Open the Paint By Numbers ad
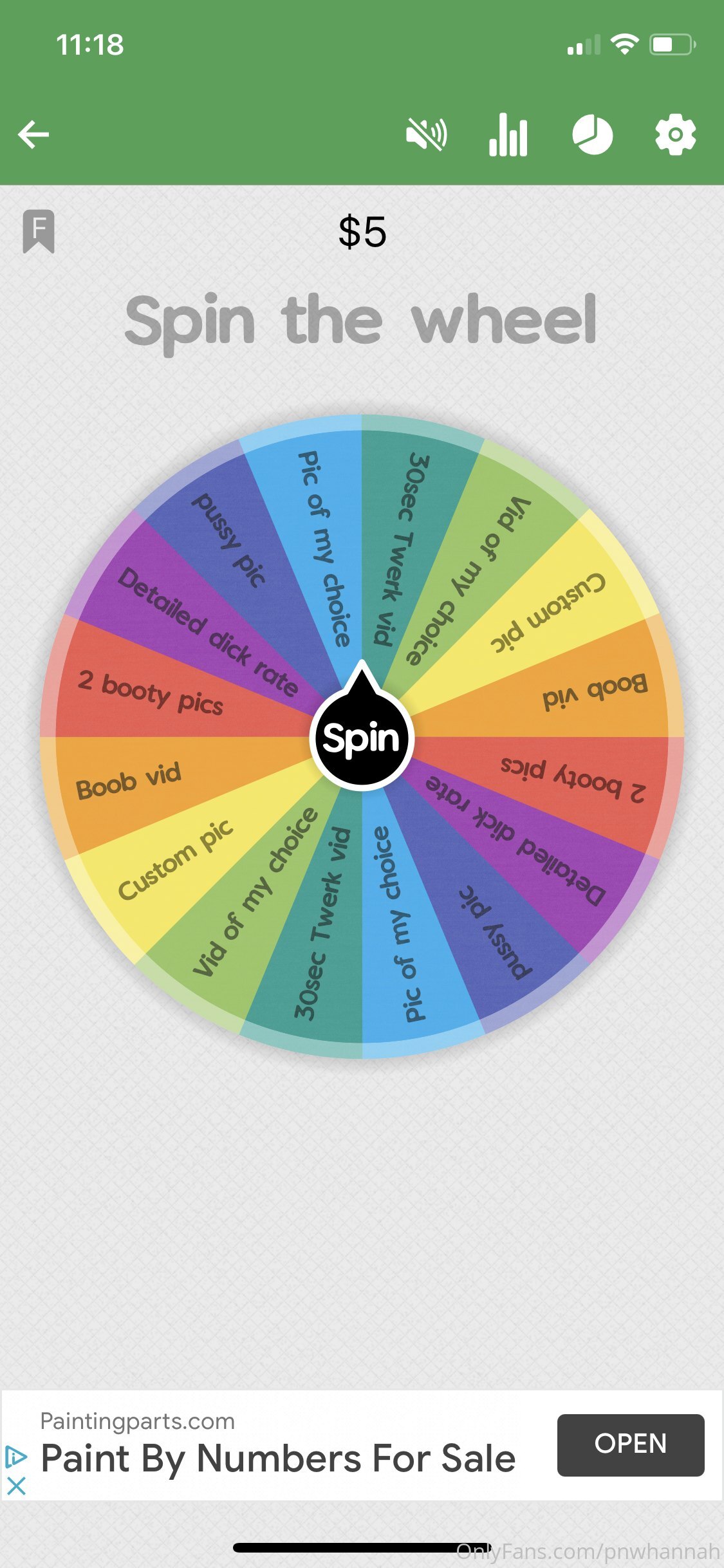Screen dimensions: 724x1568 pyautogui.click(x=630, y=1445)
